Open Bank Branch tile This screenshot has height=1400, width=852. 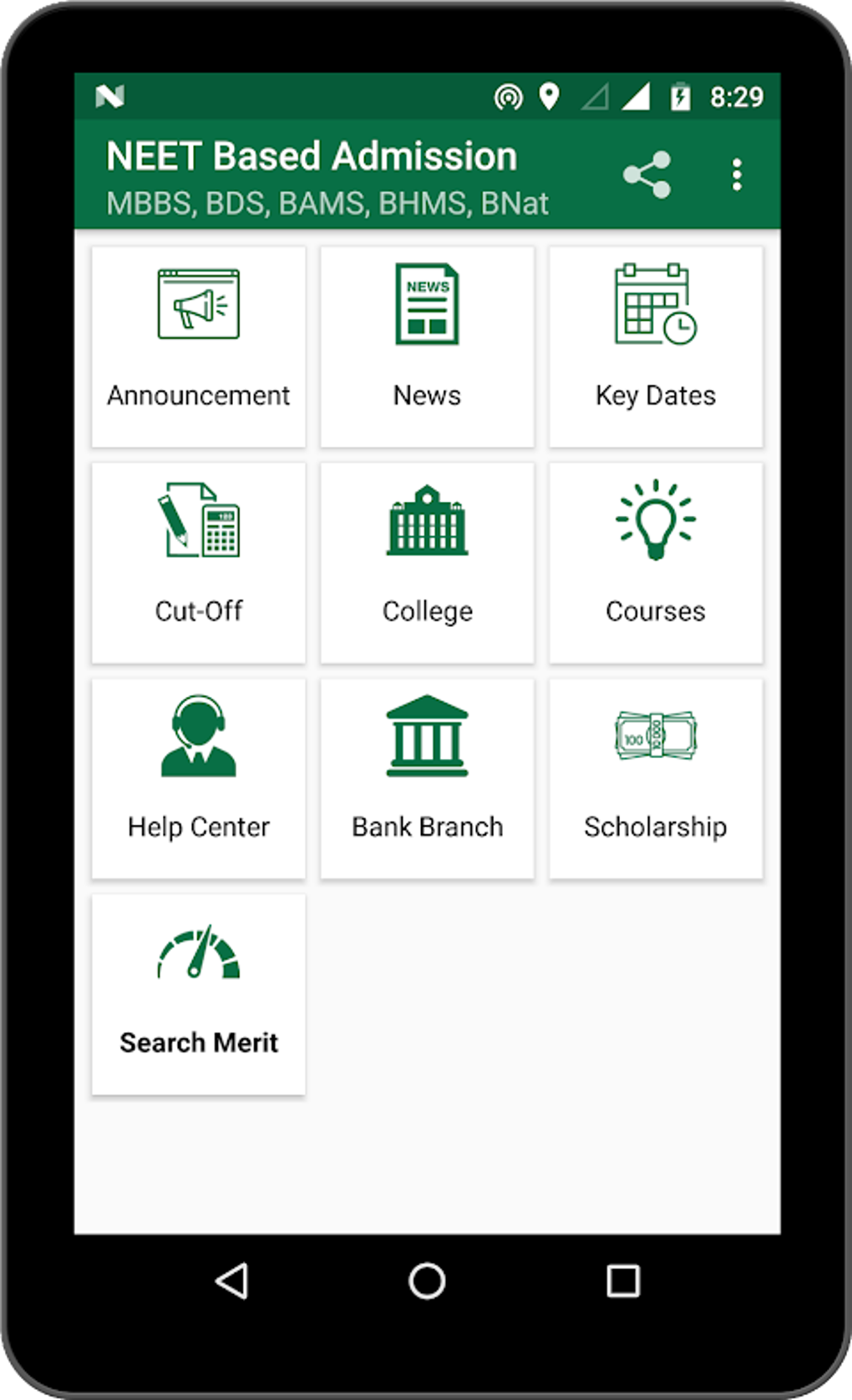tap(427, 778)
